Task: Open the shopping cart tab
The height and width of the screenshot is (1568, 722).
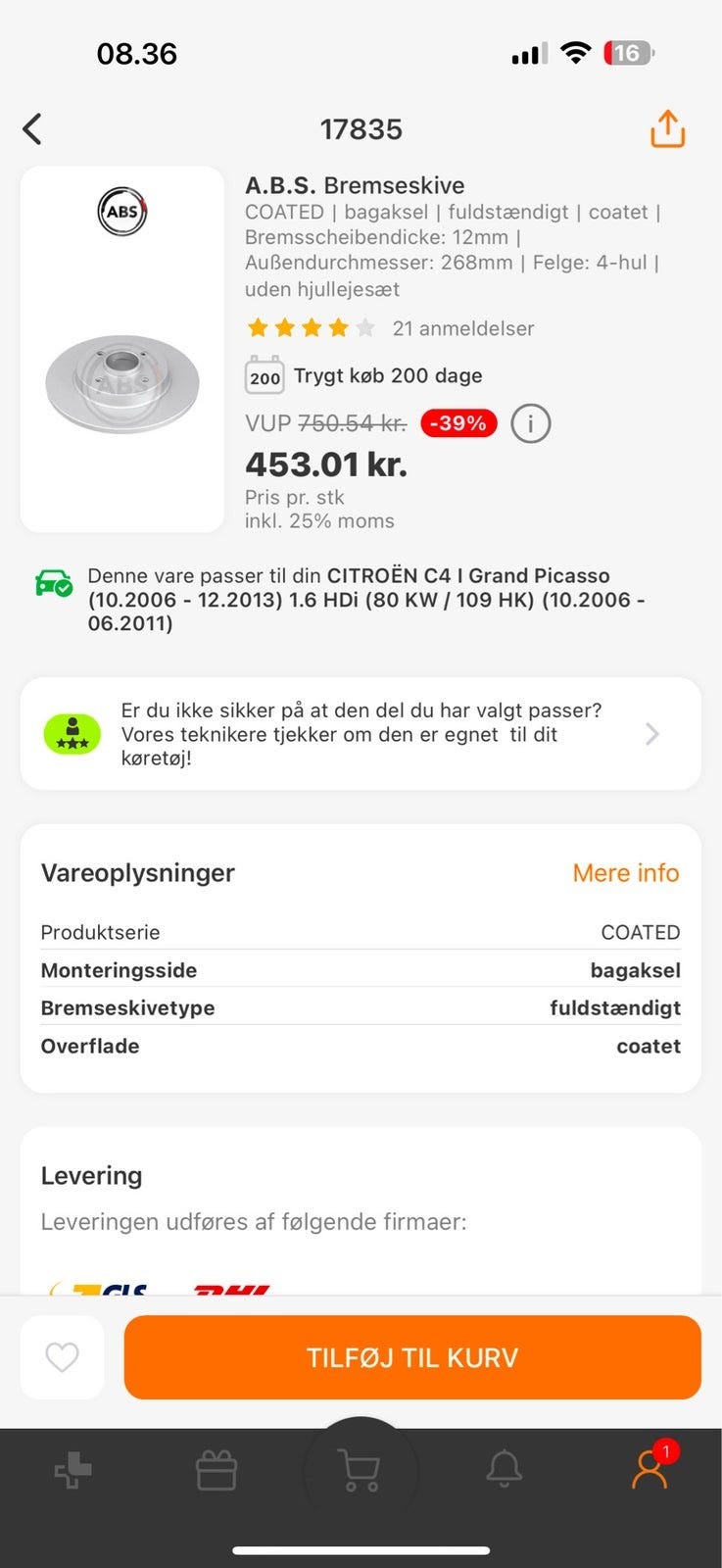Action: click(x=360, y=1470)
